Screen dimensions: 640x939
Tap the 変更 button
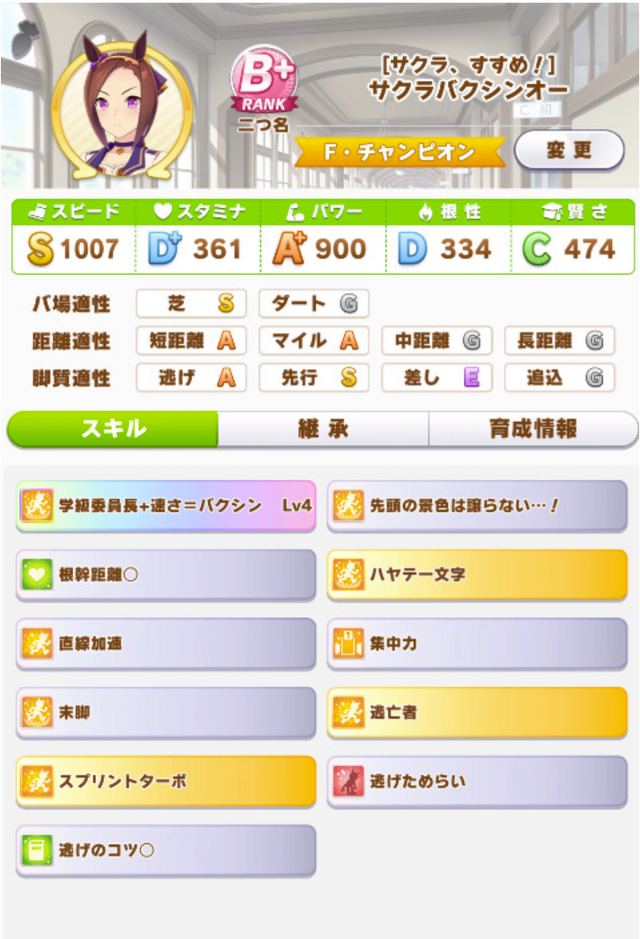tap(569, 151)
